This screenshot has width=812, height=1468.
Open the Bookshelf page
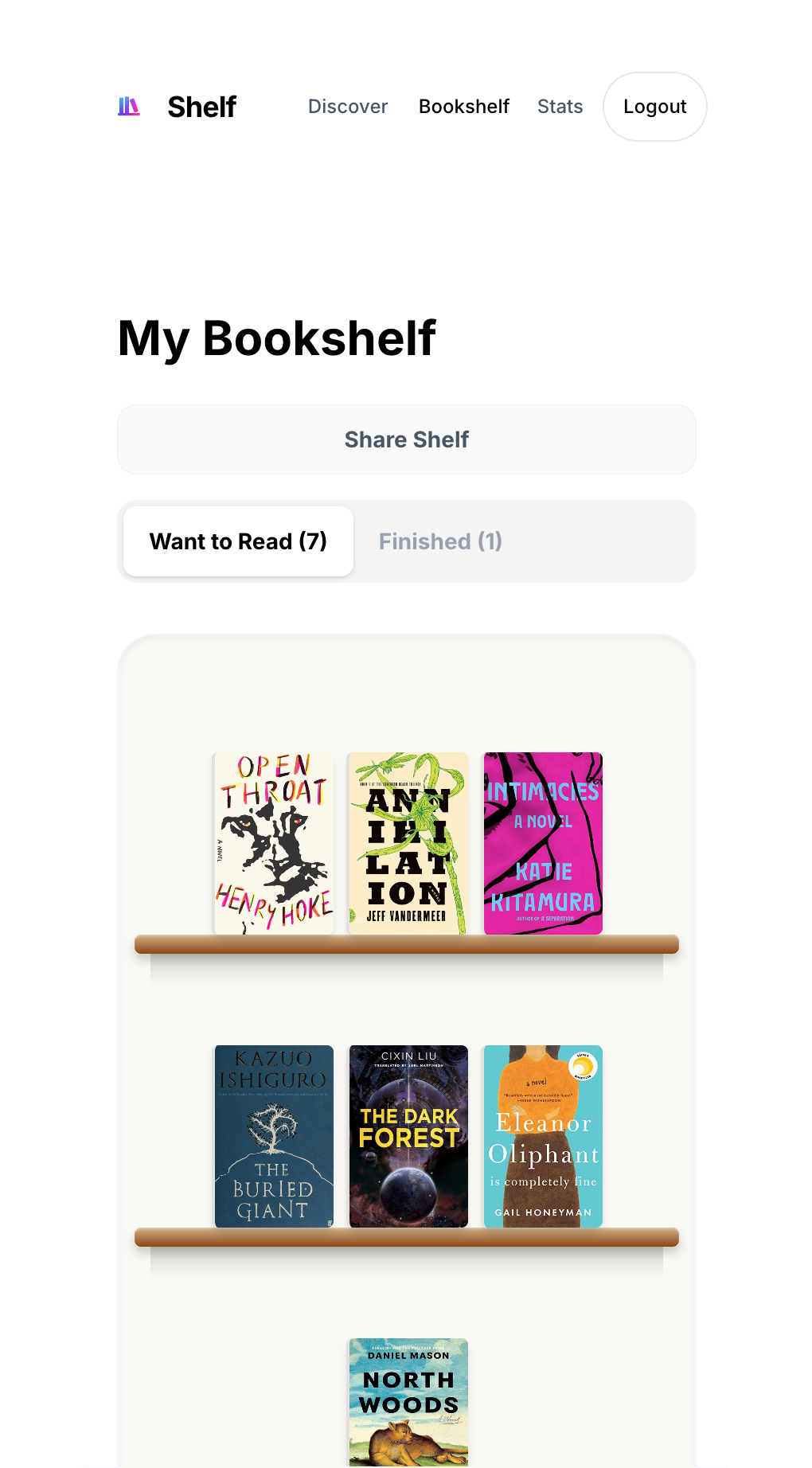click(464, 107)
